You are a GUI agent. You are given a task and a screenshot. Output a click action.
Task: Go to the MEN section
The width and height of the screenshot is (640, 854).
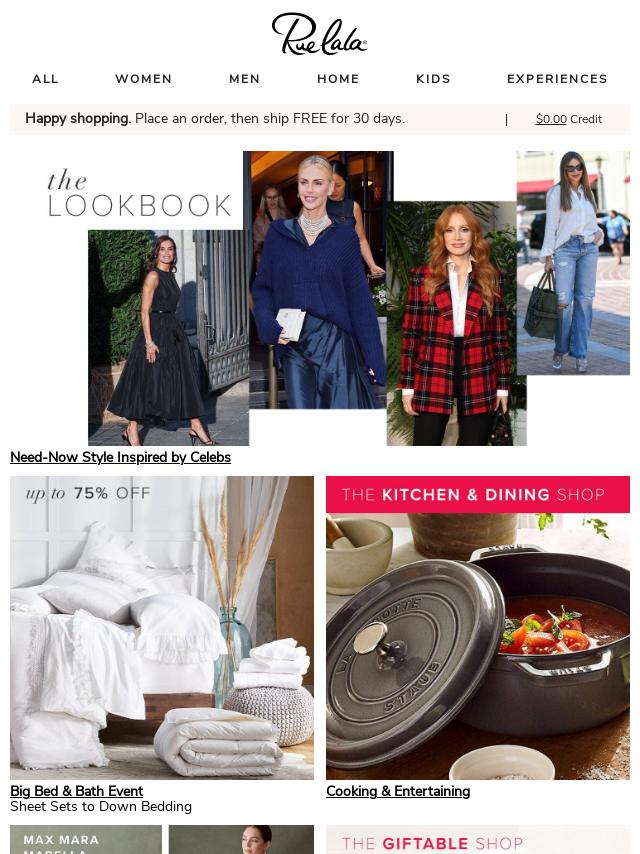[x=244, y=79]
